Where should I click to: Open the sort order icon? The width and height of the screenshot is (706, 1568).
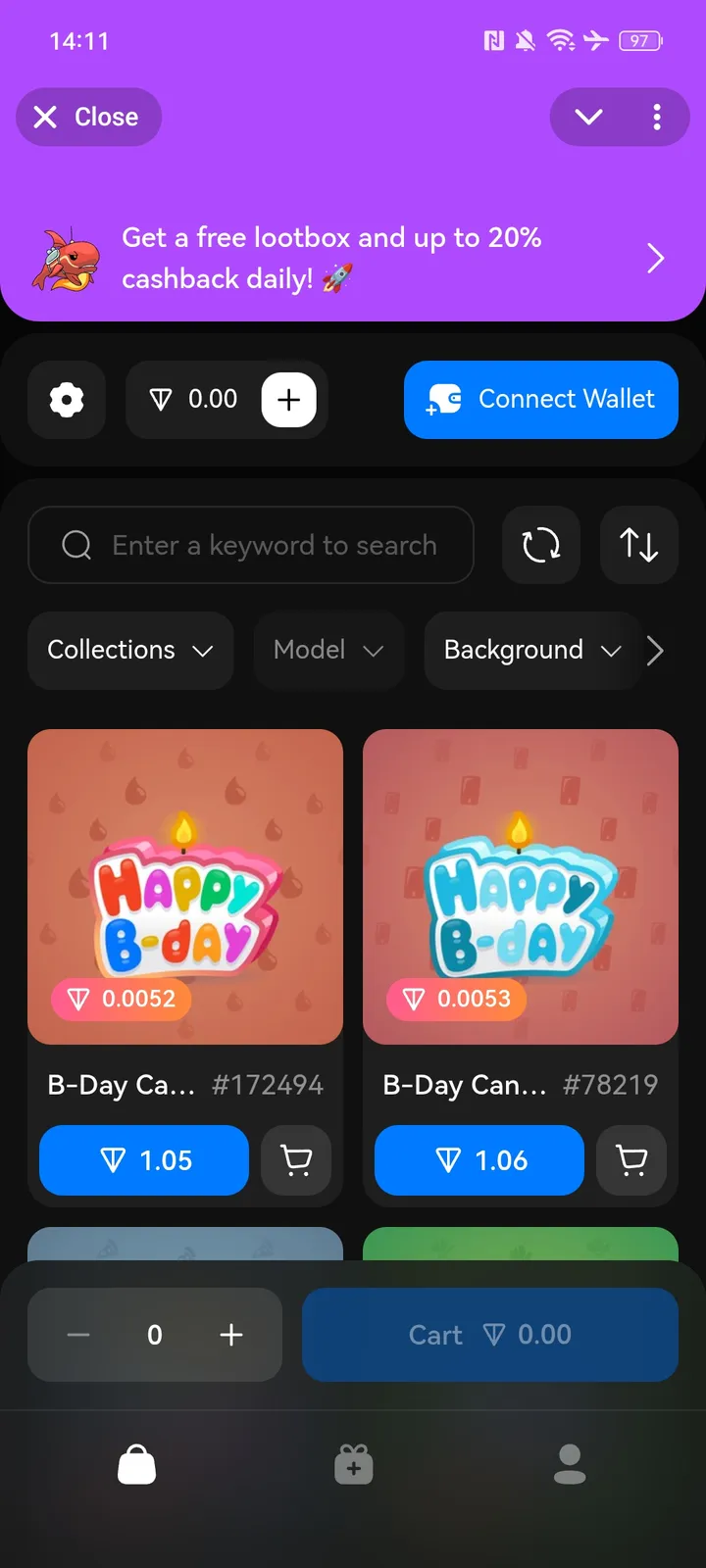coord(638,545)
